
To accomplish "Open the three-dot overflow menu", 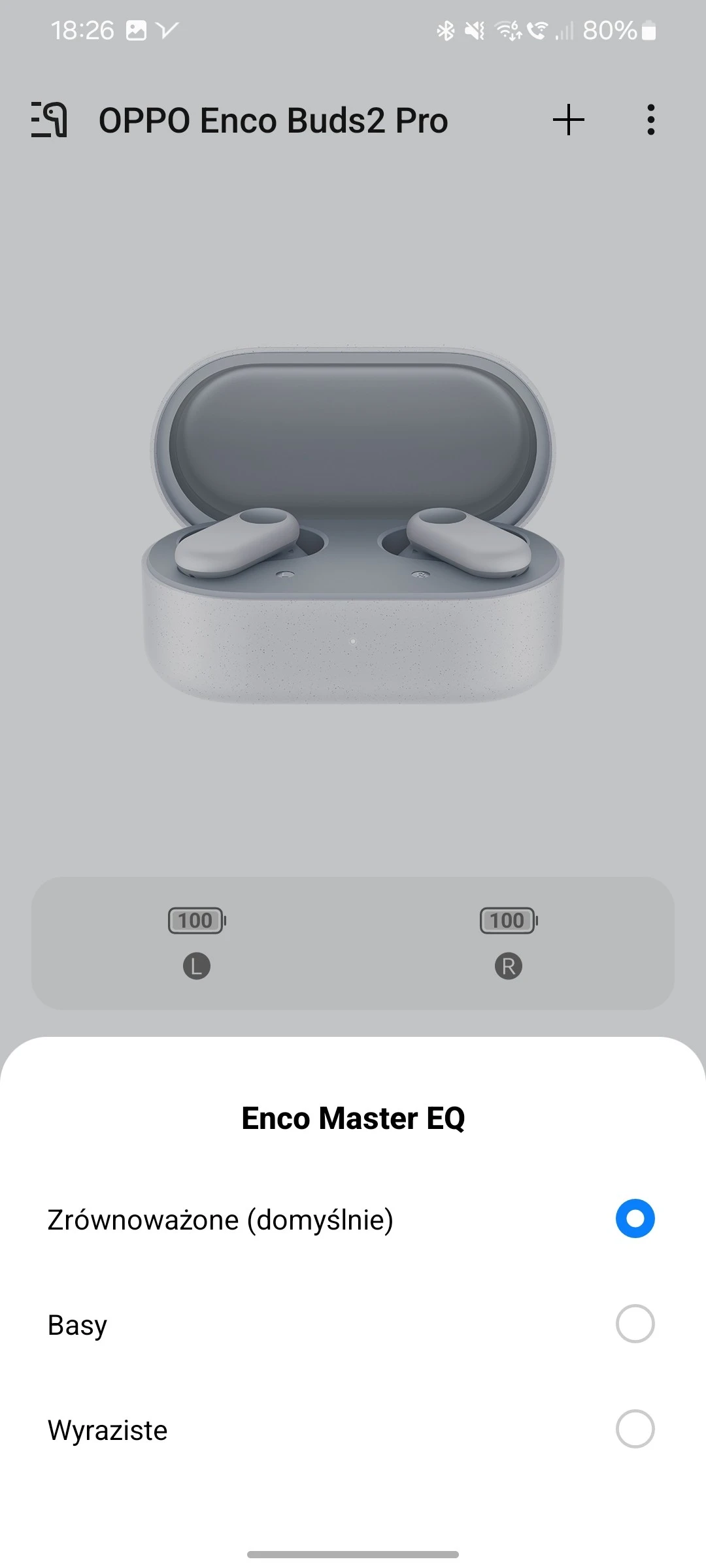I will click(x=650, y=120).
